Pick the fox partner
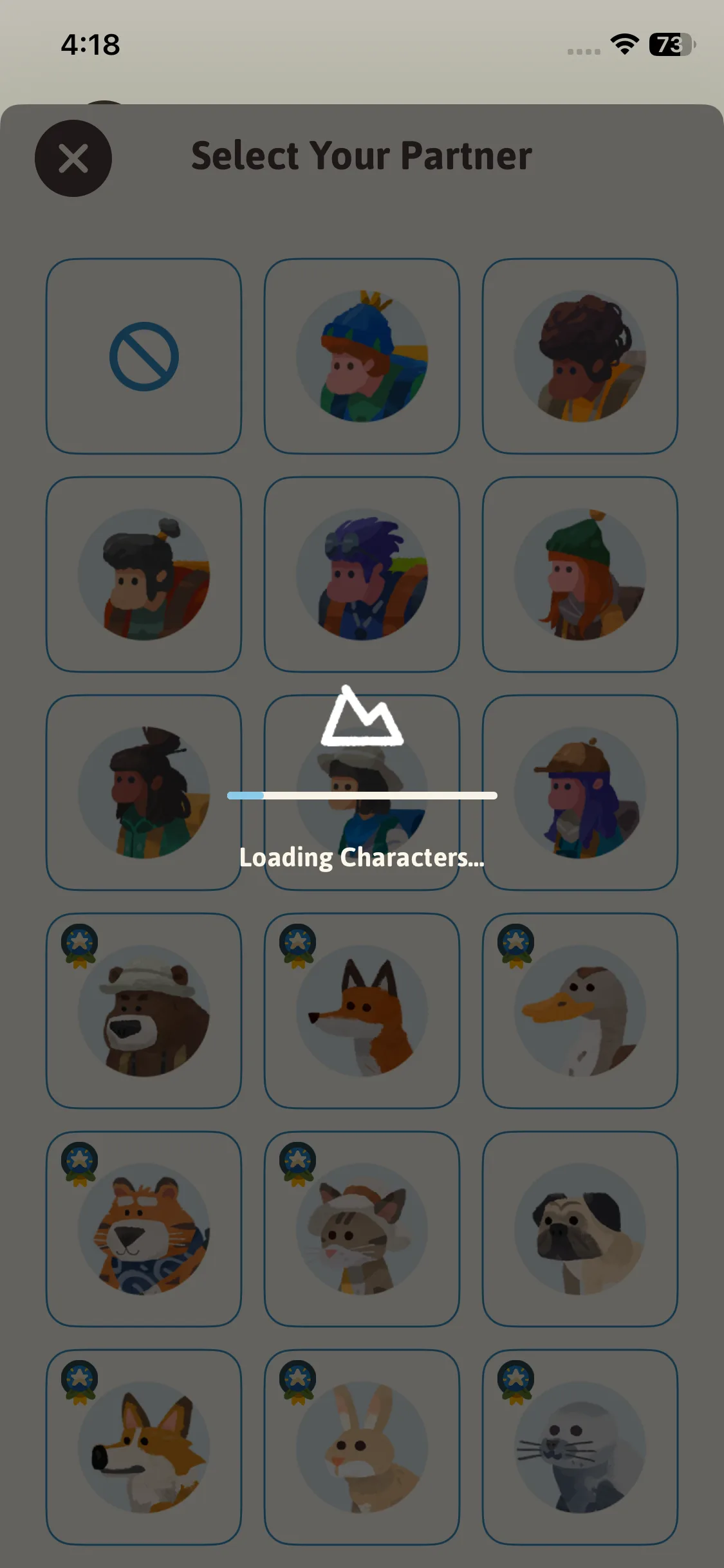This screenshot has height=1568, width=724. [362, 1011]
